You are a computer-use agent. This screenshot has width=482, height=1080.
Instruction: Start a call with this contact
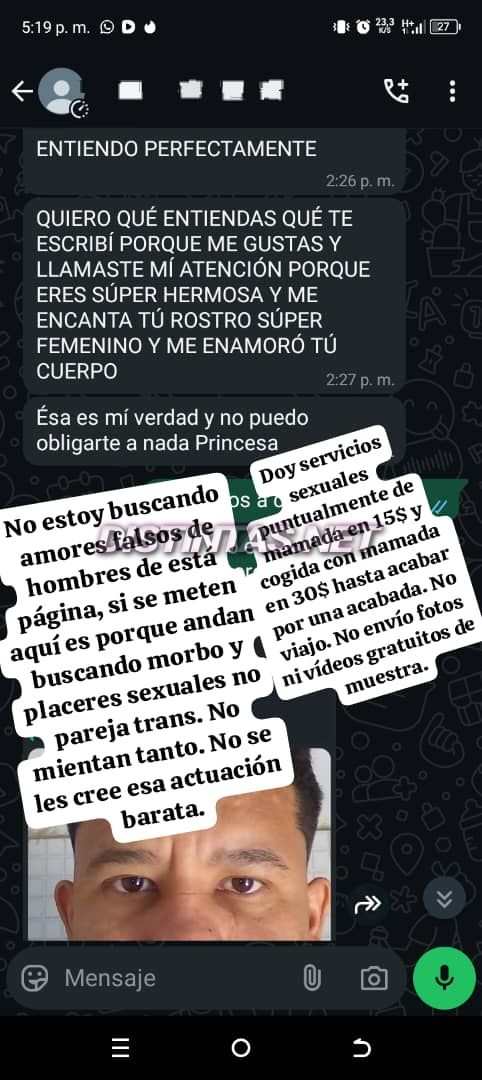click(x=396, y=91)
